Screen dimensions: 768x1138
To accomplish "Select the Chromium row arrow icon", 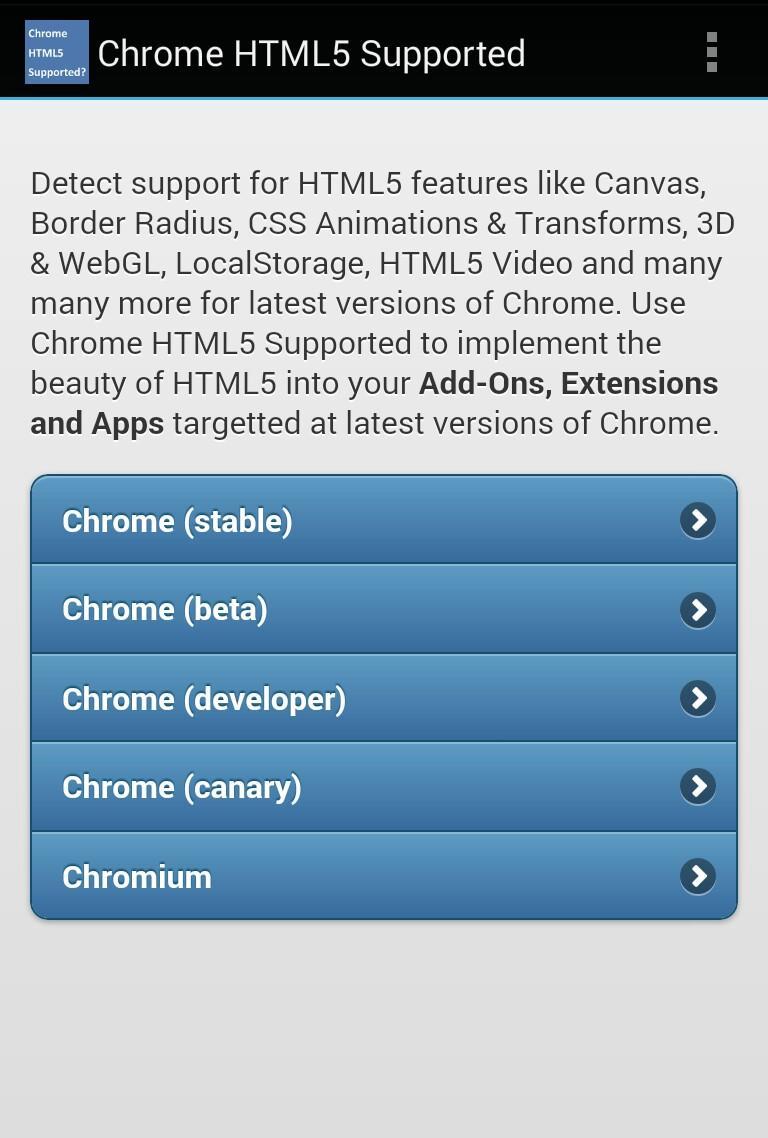I will coord(697,877).
